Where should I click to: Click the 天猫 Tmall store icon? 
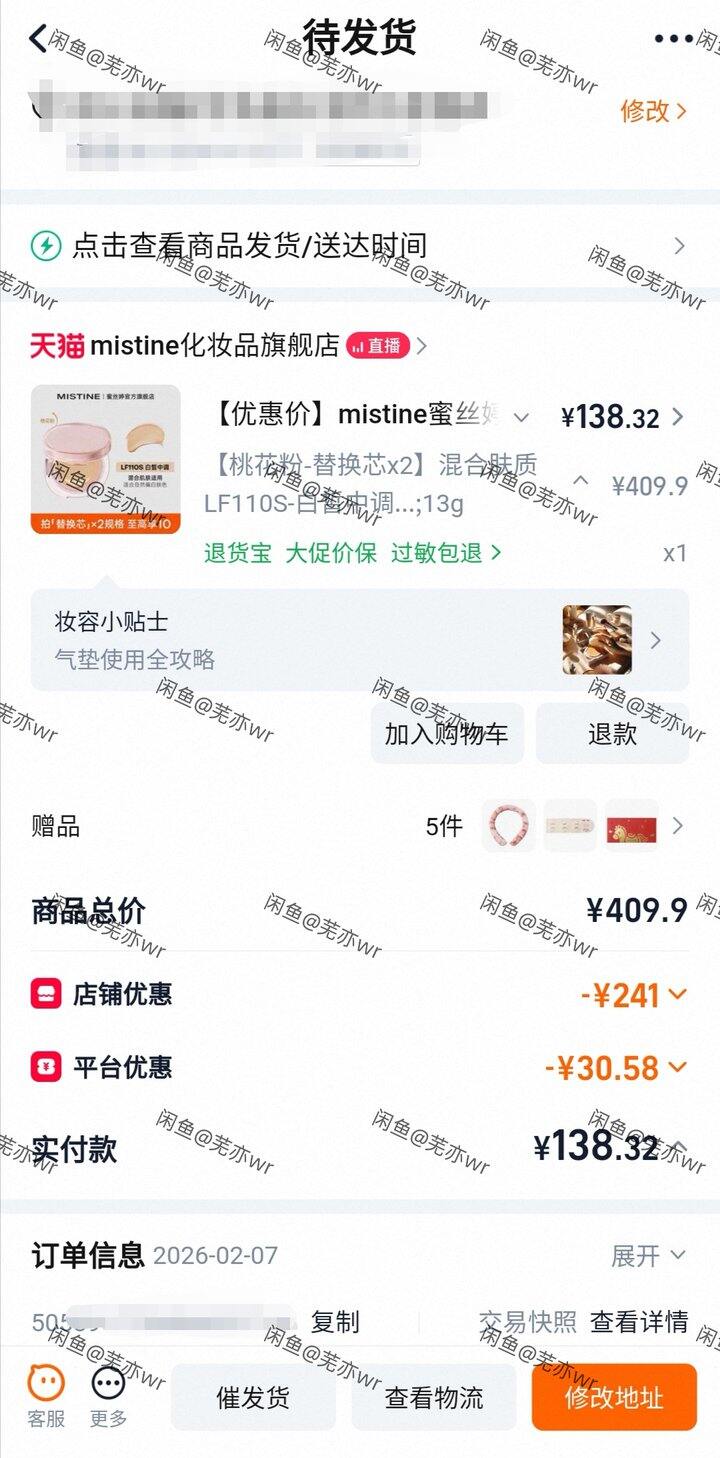pyautogui.click(x=51, y=343)
